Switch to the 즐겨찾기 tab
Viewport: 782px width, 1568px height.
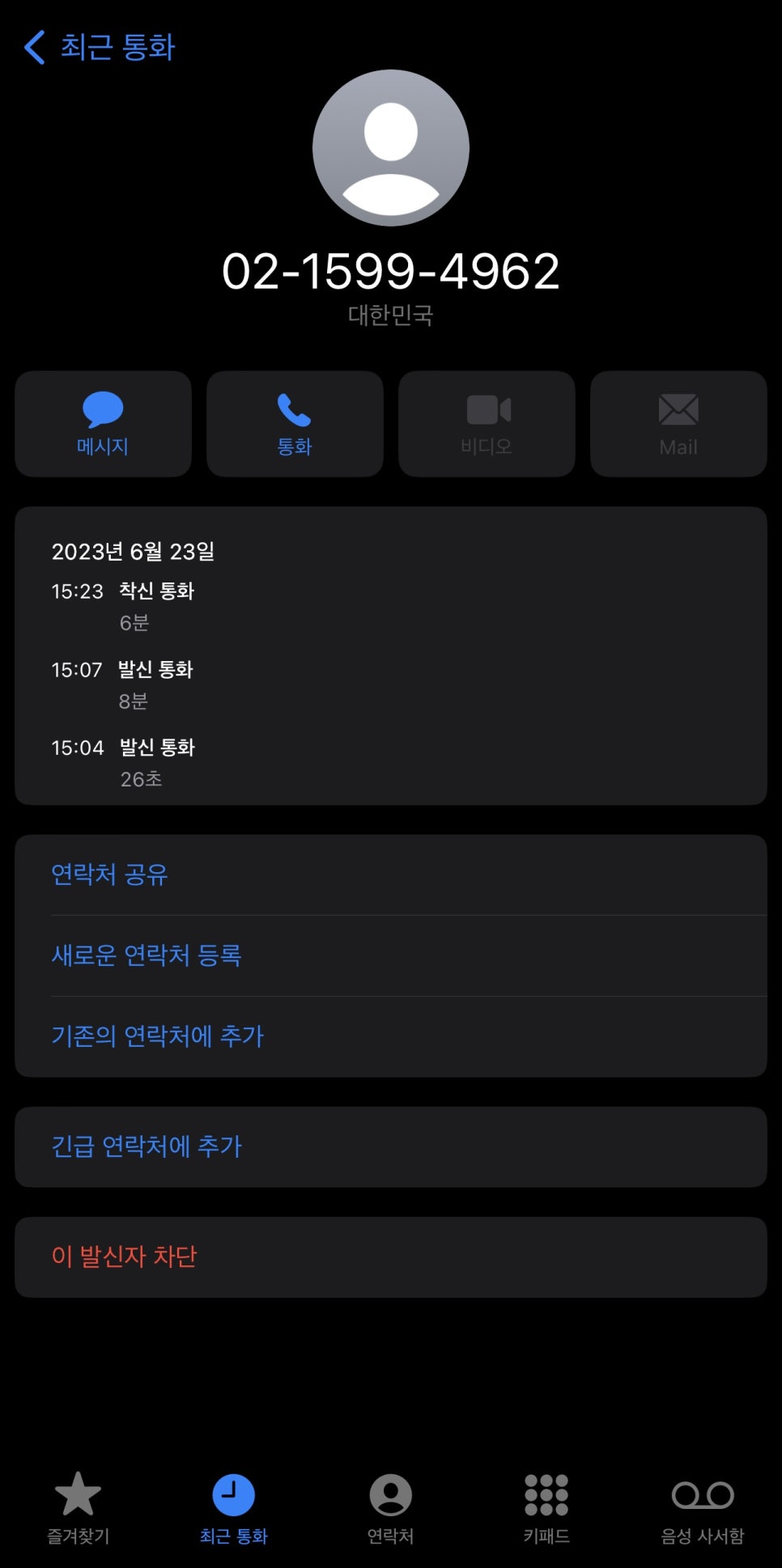(x=78, y=1507)
